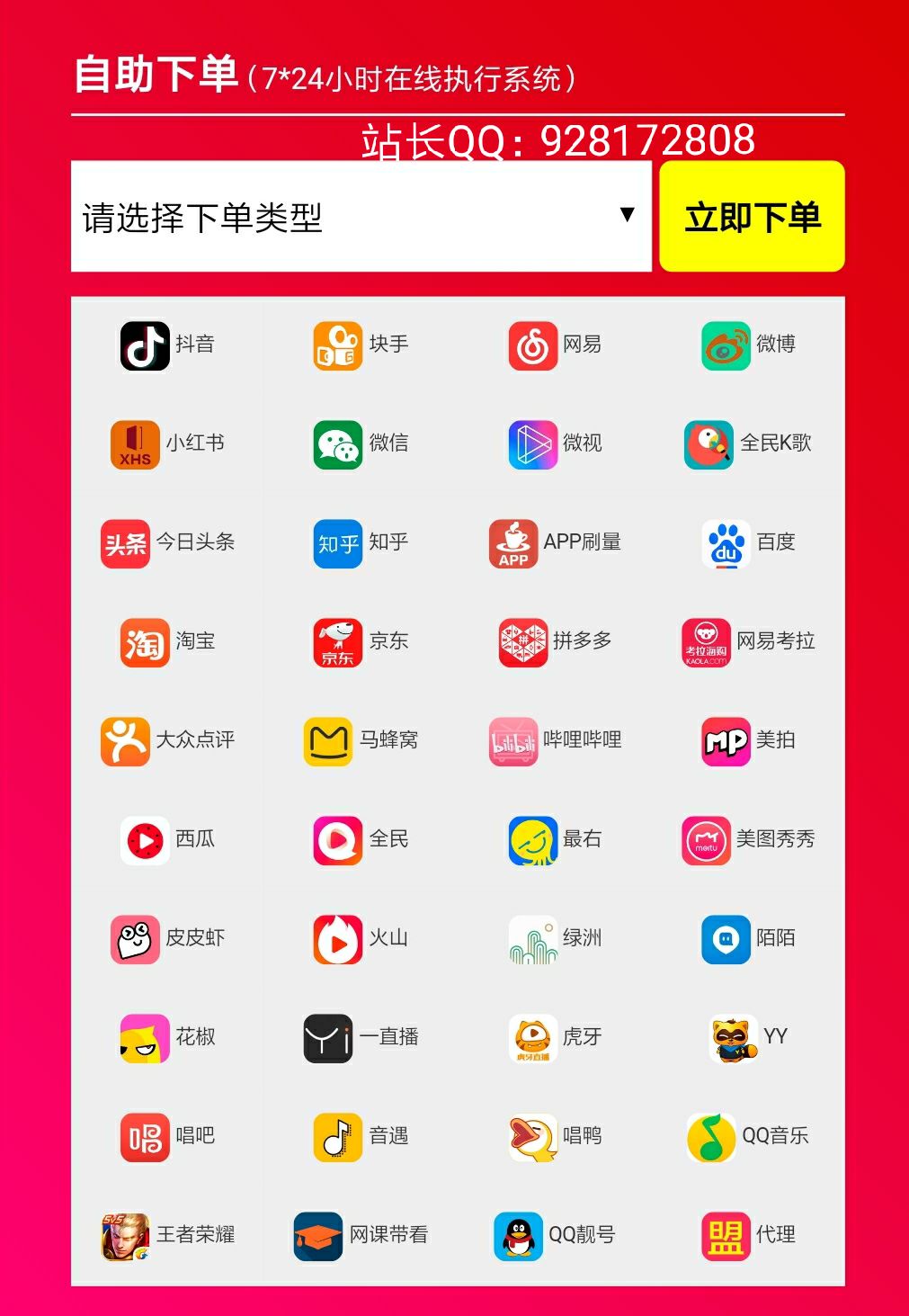The width and height of the screenshot is (909, 1316).
Task: Open the 微博 category
Action: point(748,345)
